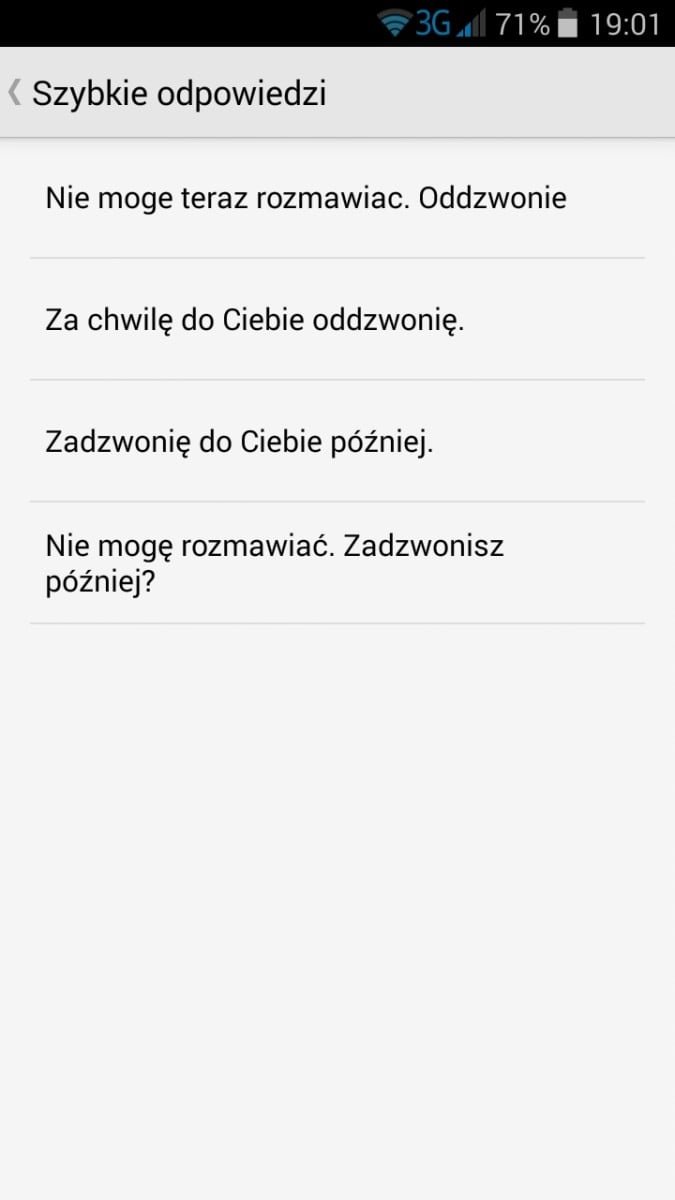Edit "Nie mogę rozmawiać. Zadzwonisz później?" reply
The width and height of the screenshot is (675, 1200).
tap(337, 563)
